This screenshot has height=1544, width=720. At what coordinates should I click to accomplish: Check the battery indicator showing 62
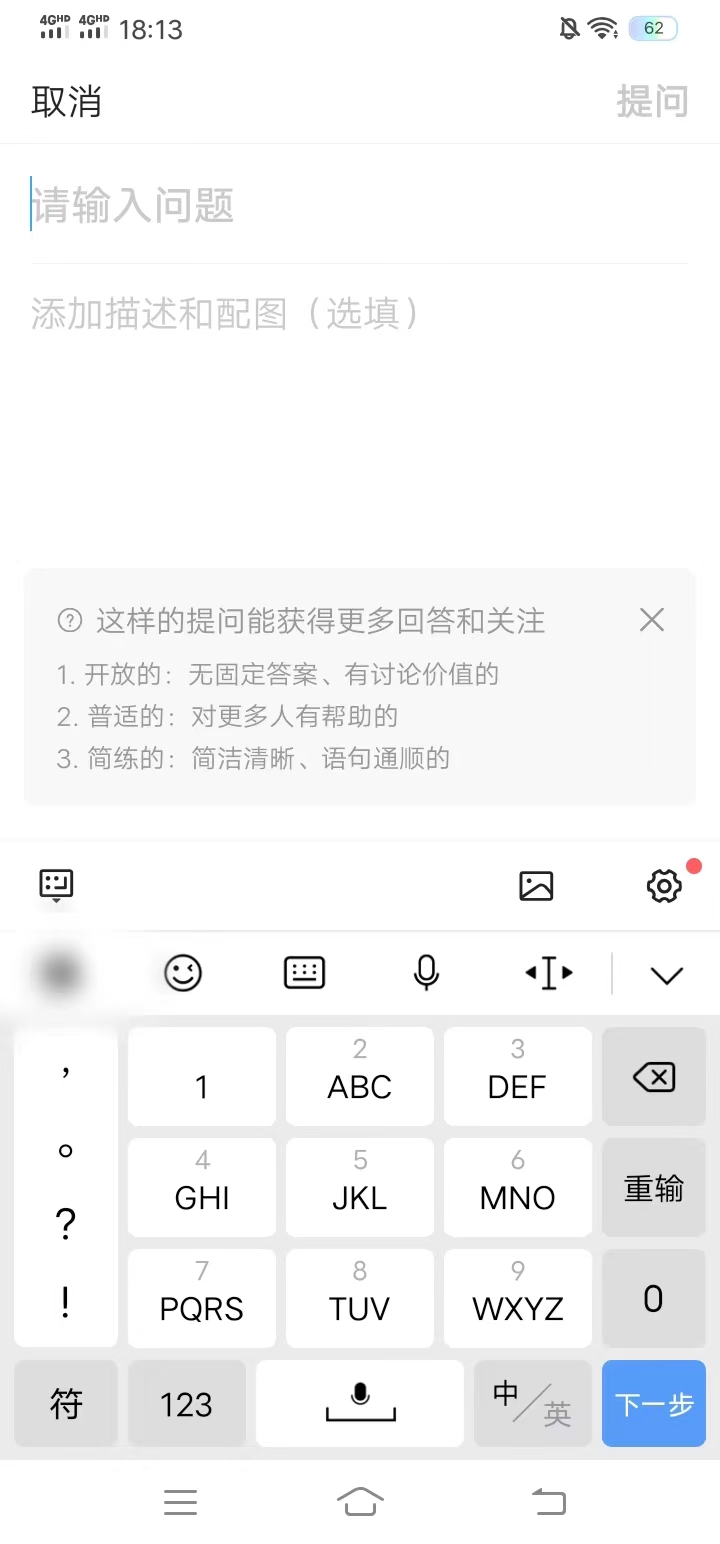coord(652,27)
